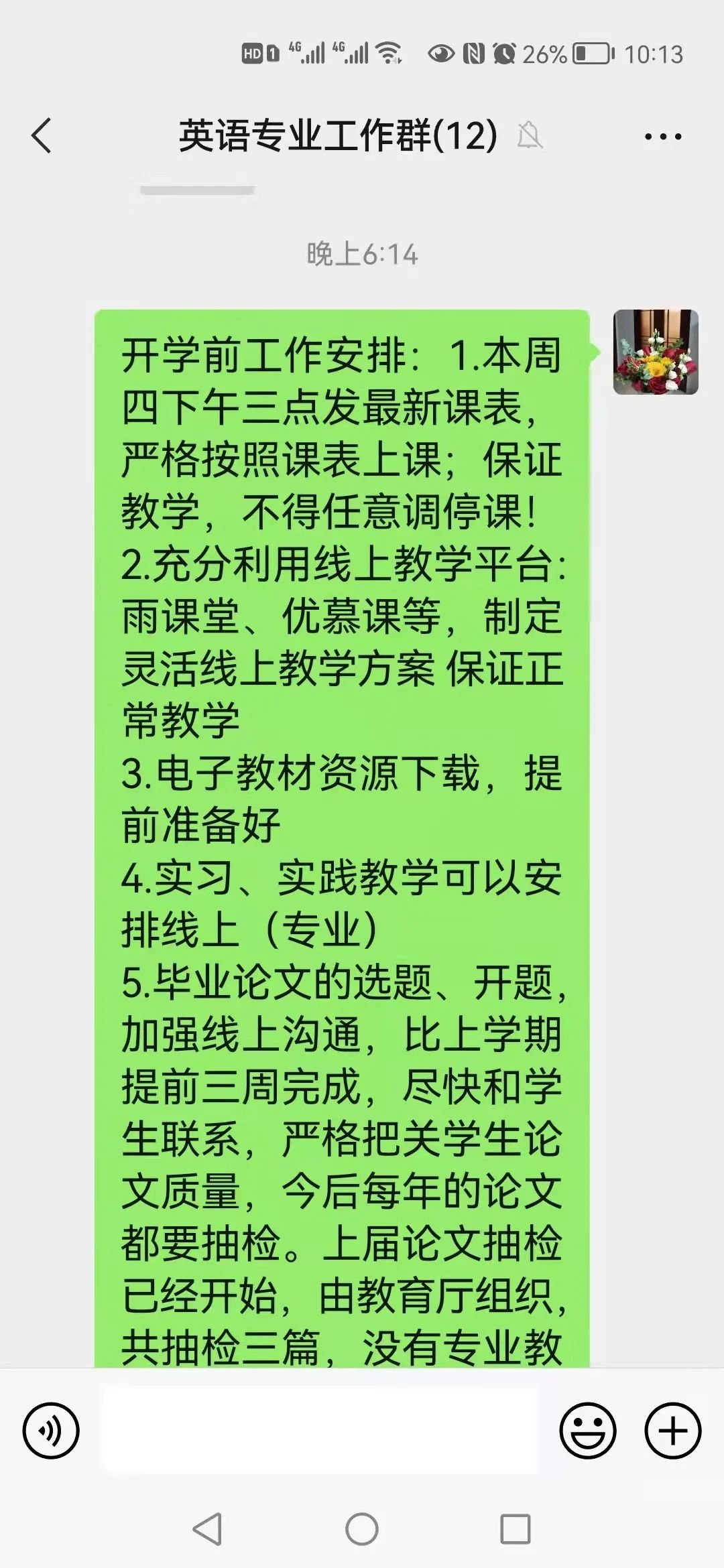Go back to the chat list
Viewport: 724px width, 1568px height.
[42, 136]
